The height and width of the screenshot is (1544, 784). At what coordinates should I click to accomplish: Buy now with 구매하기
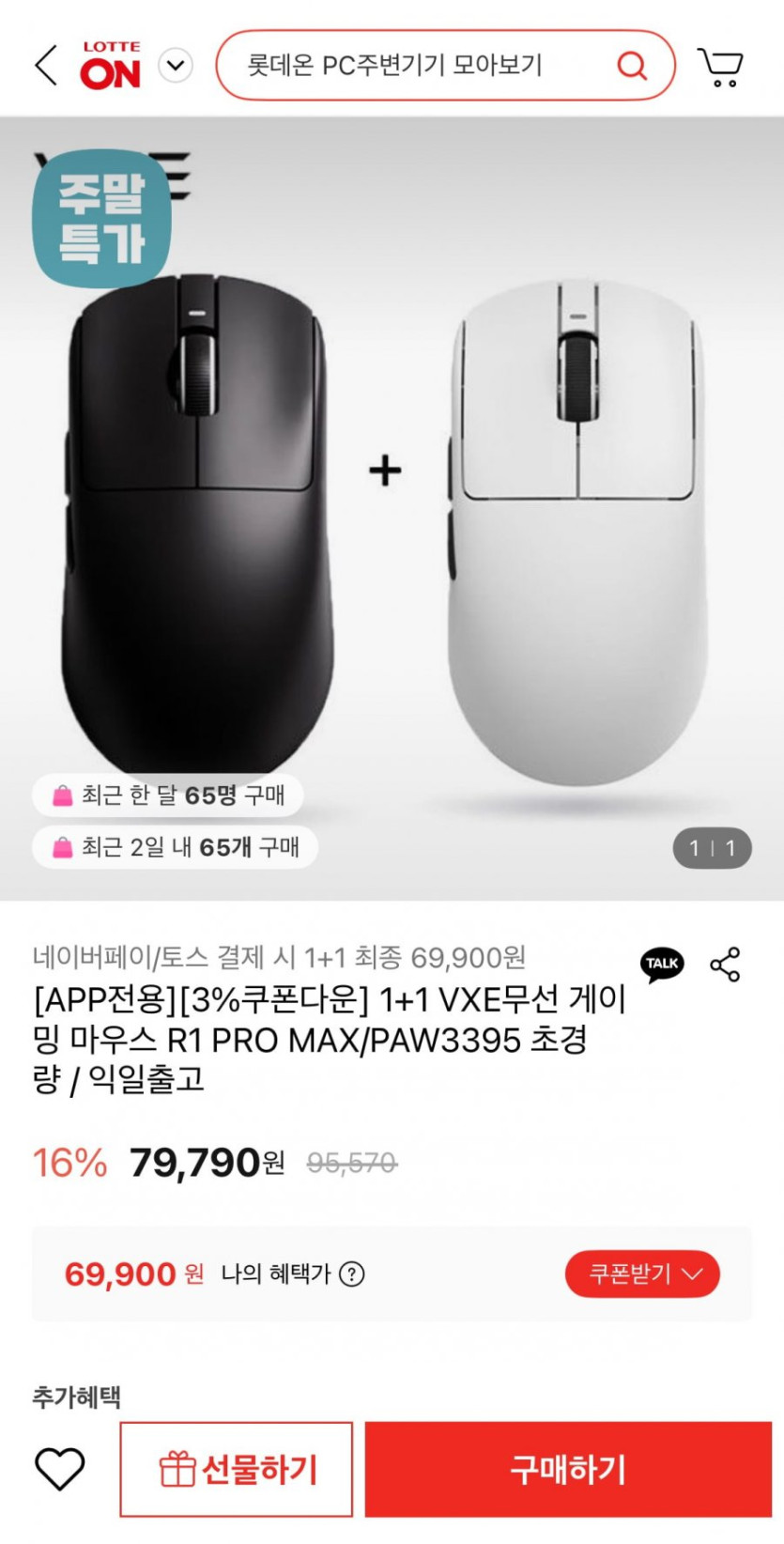click(x=568, y=1469)
